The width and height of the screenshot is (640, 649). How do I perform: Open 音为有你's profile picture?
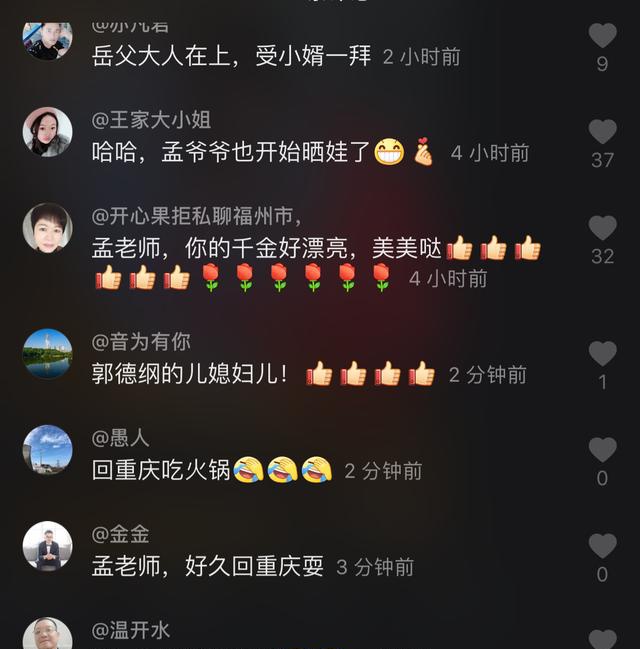coord(48,354)
